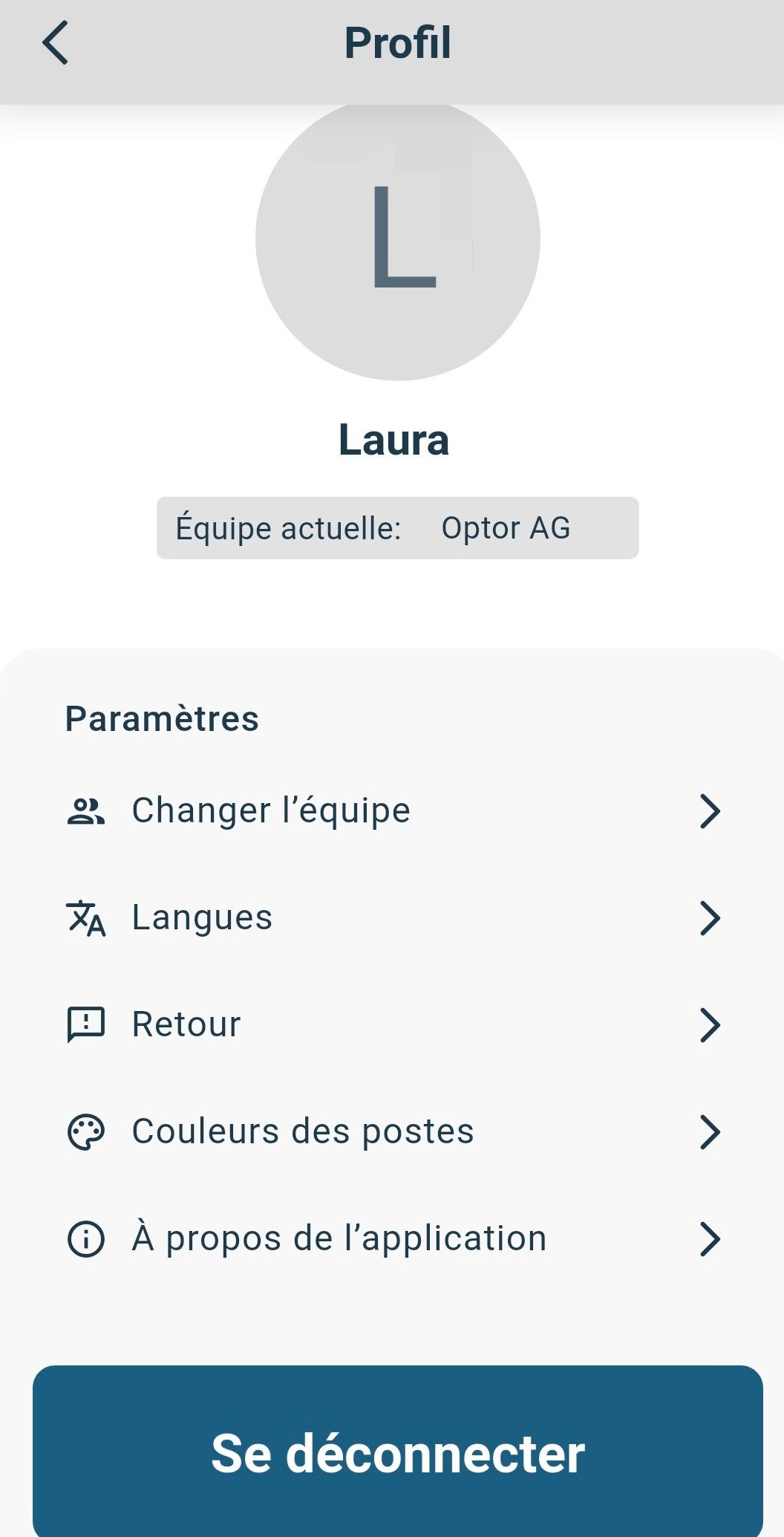Open À propos de l'application
Viewport: 784px width, 1537px height.
(x=392, y=1238)
